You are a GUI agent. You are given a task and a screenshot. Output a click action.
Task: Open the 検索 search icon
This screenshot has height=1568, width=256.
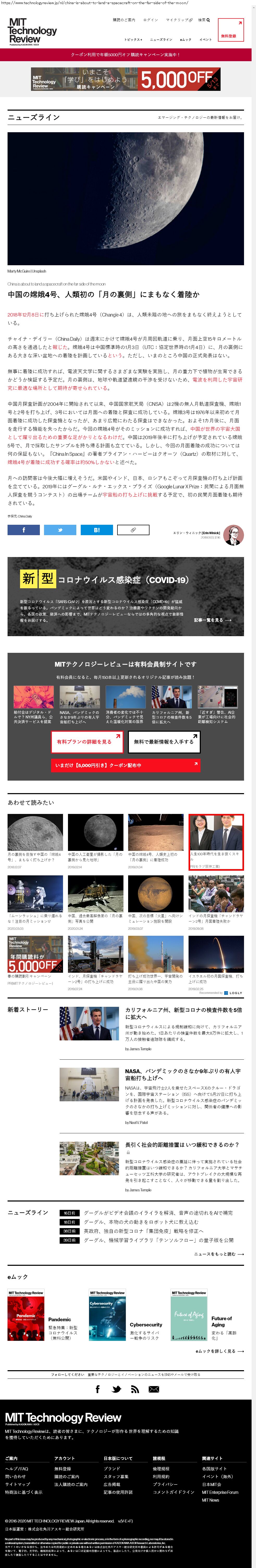point(204,20)
